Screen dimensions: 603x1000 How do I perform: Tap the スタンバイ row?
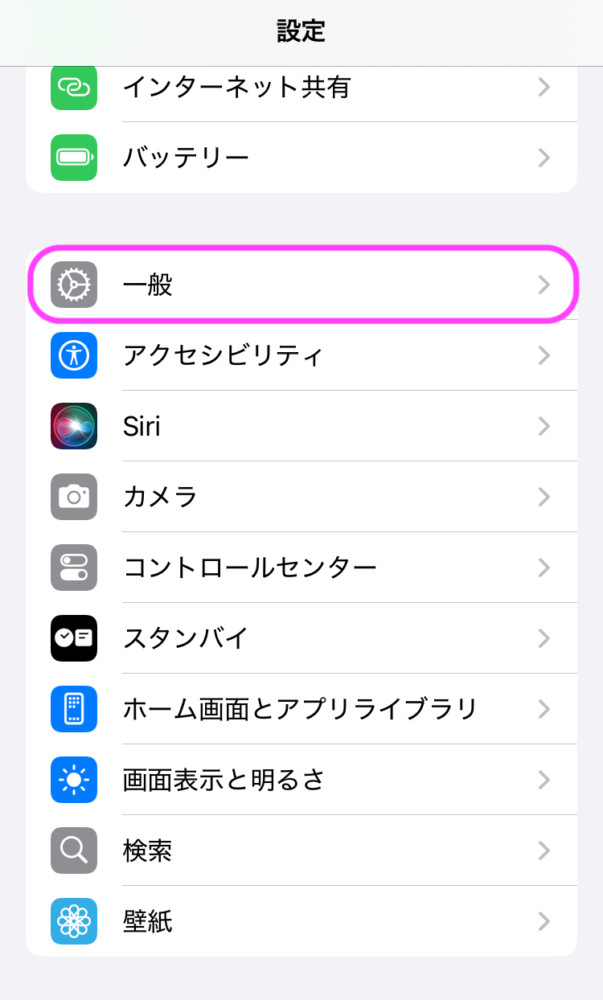point(302,638)
